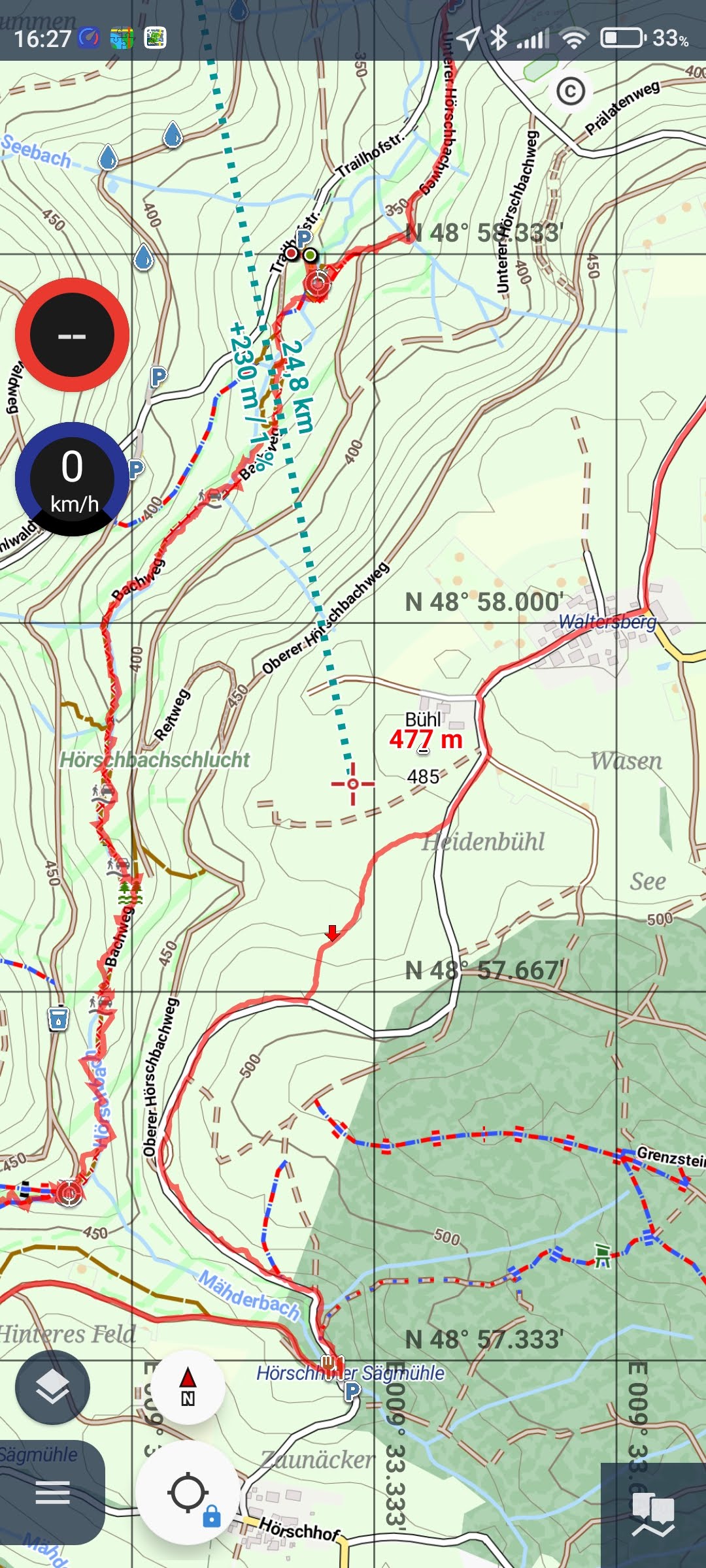Center map on my location
Image resolution: width=706 pixels, height=1568 pixels.
[188, 1492]
